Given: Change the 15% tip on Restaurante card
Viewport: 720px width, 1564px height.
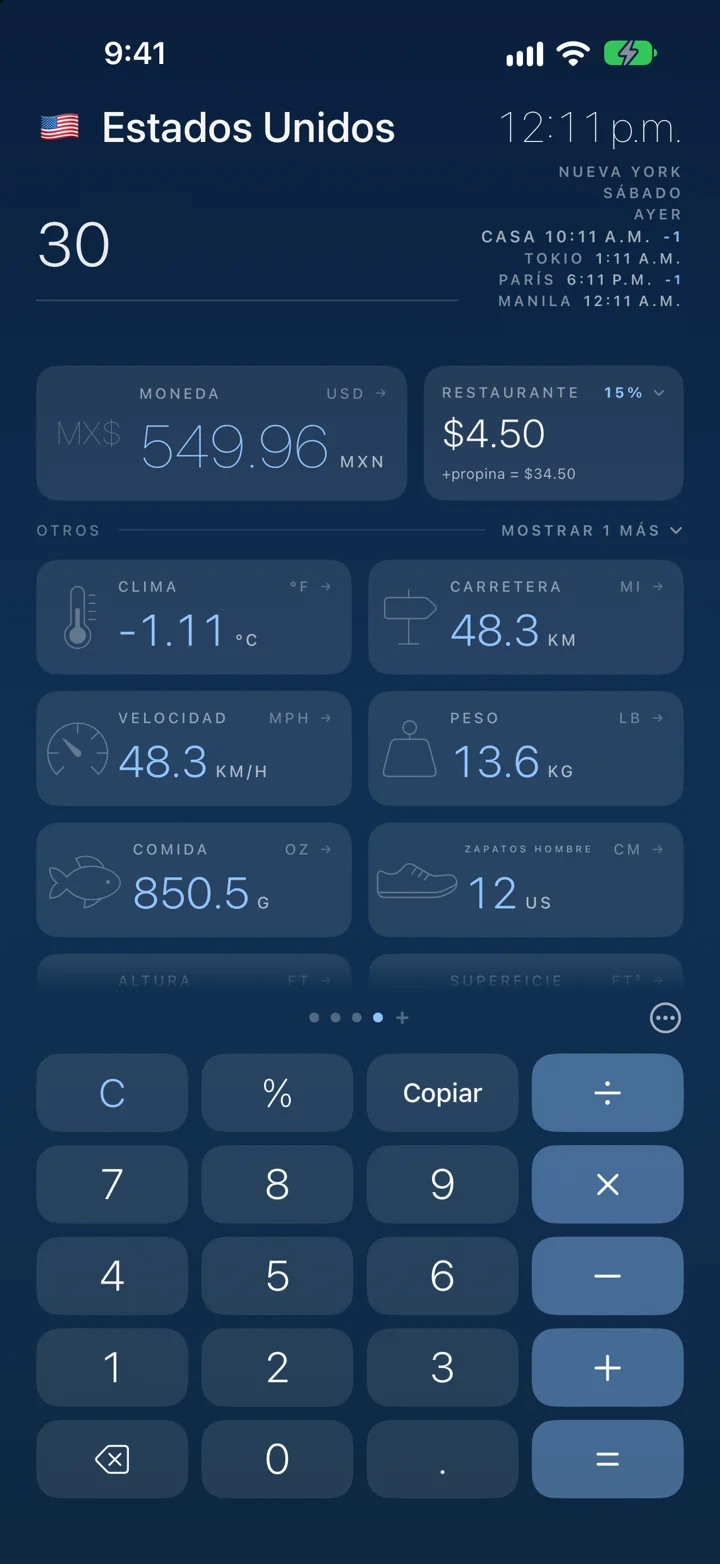Looking at the screenshot, I should [x=634, y=393].
